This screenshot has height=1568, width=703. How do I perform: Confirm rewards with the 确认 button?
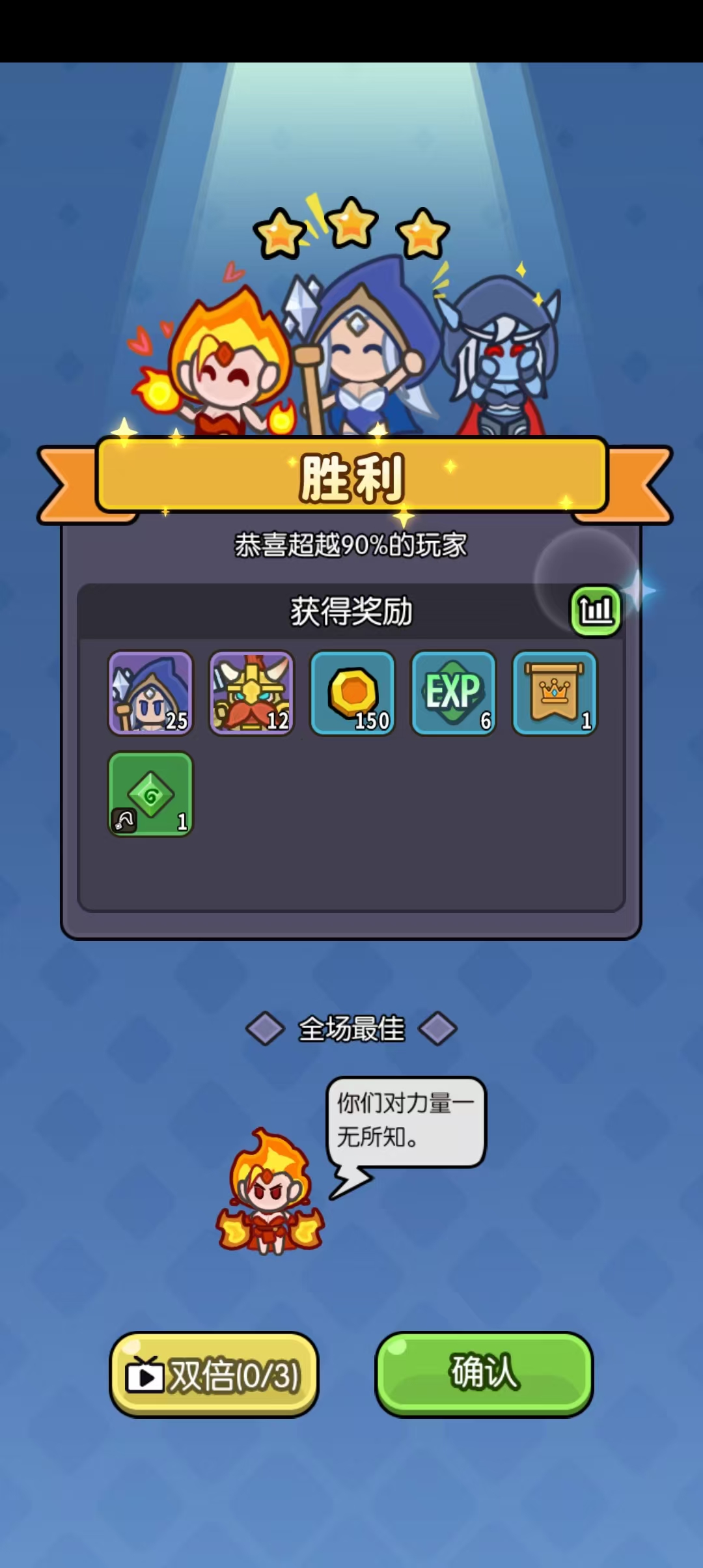point(484,1373)
